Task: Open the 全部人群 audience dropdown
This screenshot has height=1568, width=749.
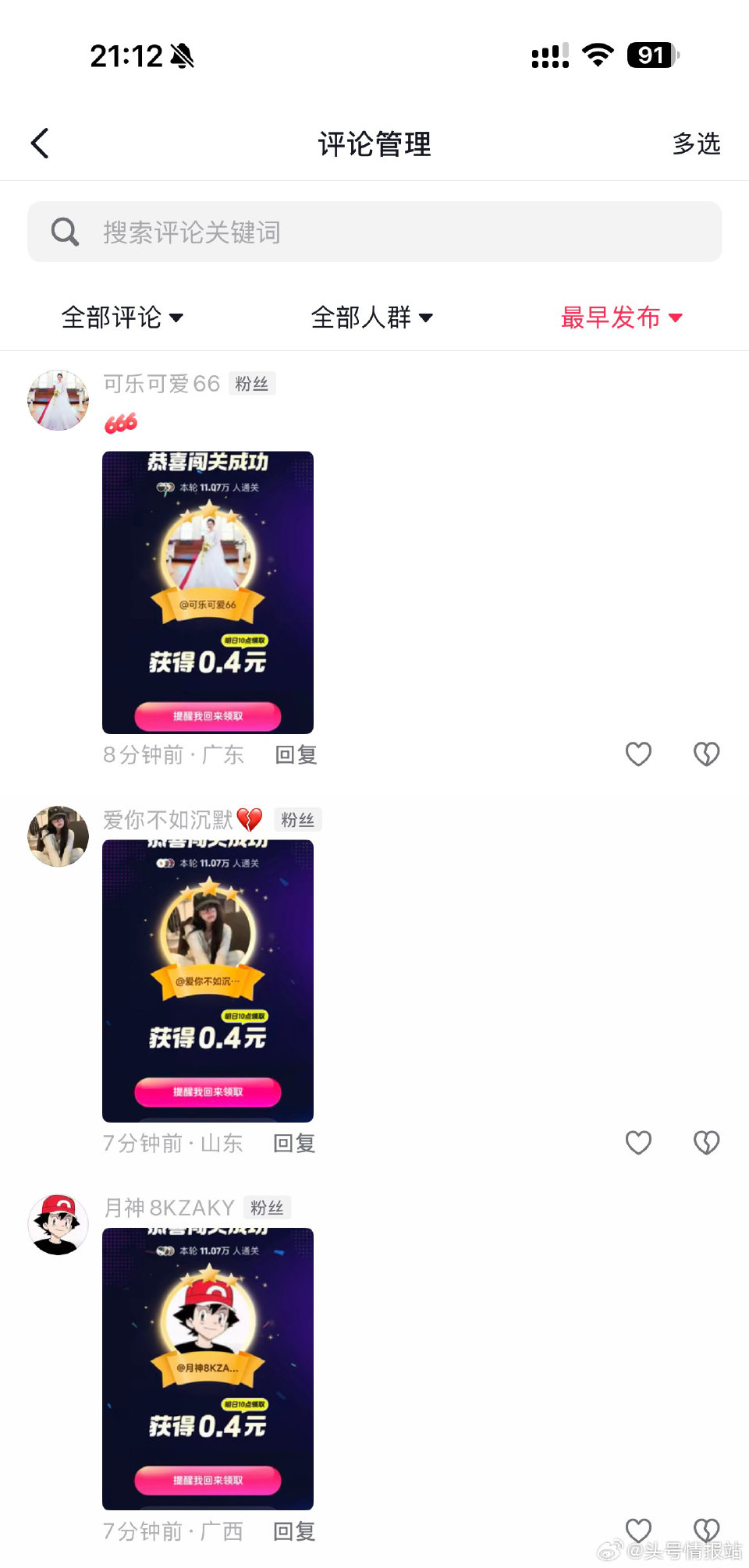Action: [372, 318]
